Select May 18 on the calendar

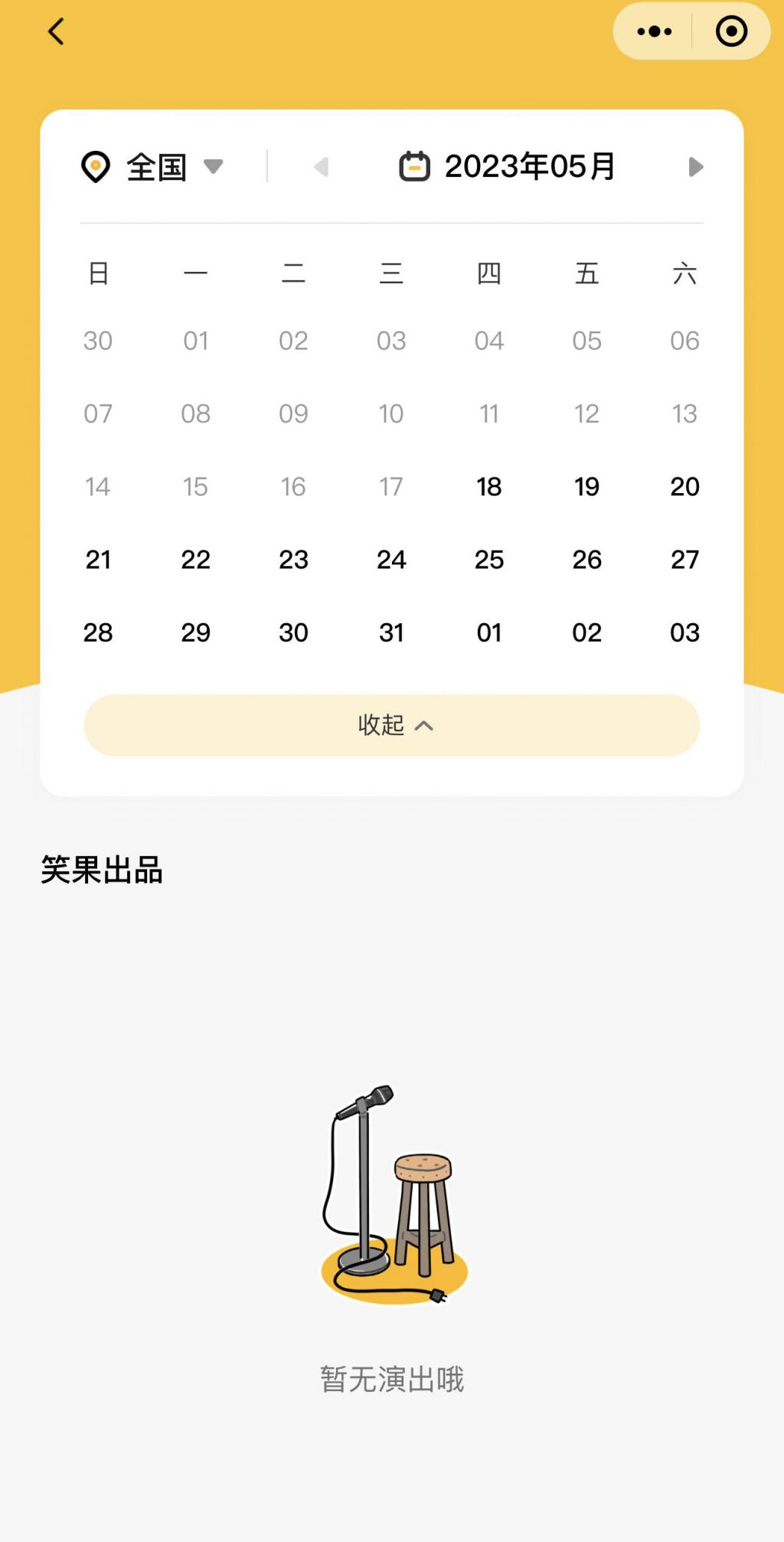(489, 487)
